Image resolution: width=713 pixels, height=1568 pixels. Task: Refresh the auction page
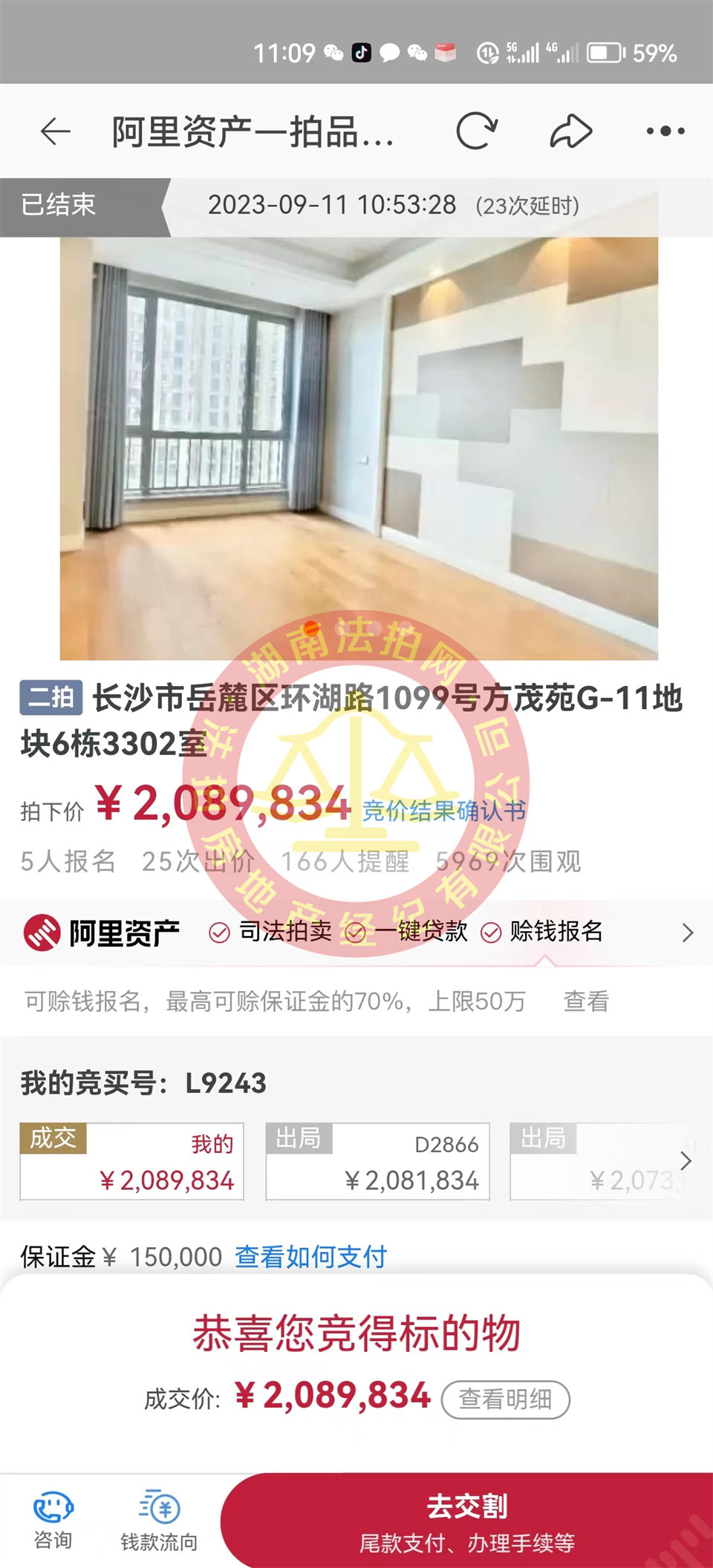tap(476, 131)
